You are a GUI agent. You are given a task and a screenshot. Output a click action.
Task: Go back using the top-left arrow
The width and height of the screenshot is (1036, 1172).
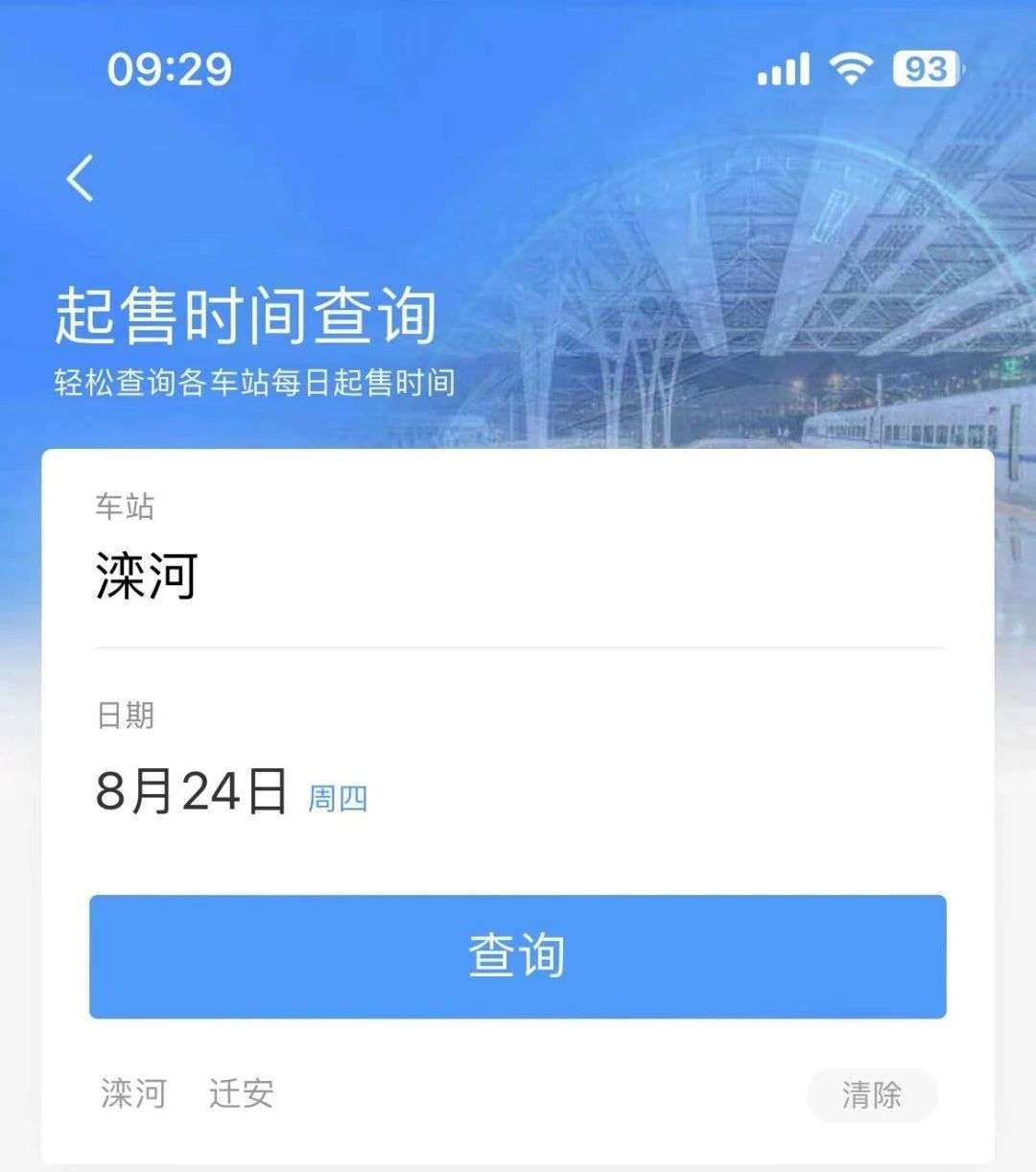81,178
